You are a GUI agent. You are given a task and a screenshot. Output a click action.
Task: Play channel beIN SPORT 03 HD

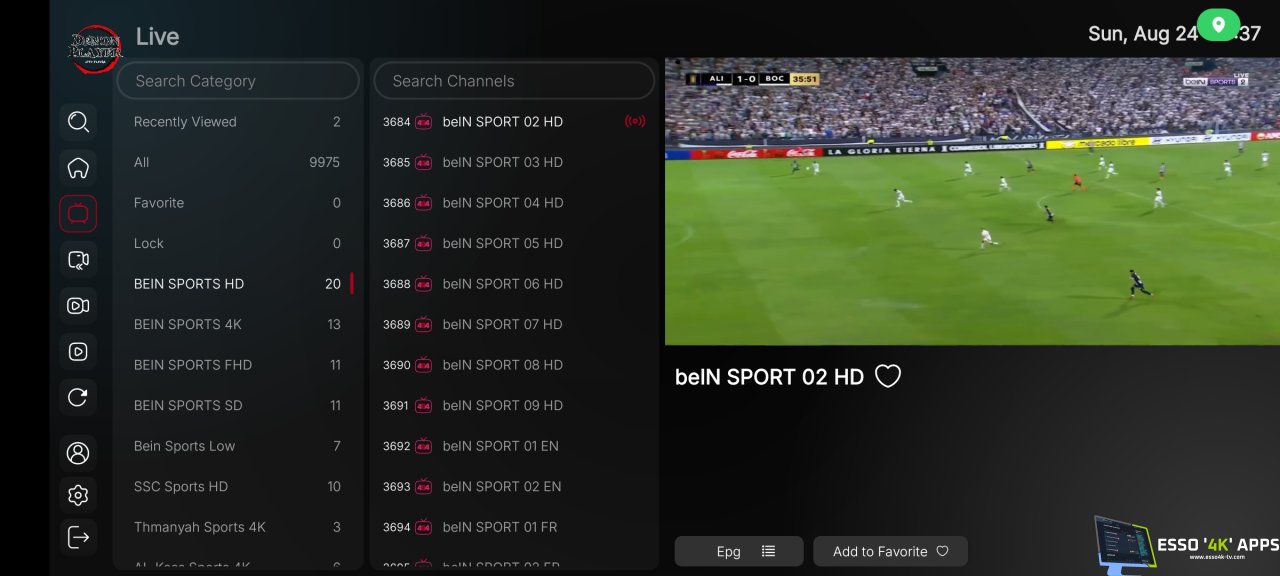(x=502, y=162)
